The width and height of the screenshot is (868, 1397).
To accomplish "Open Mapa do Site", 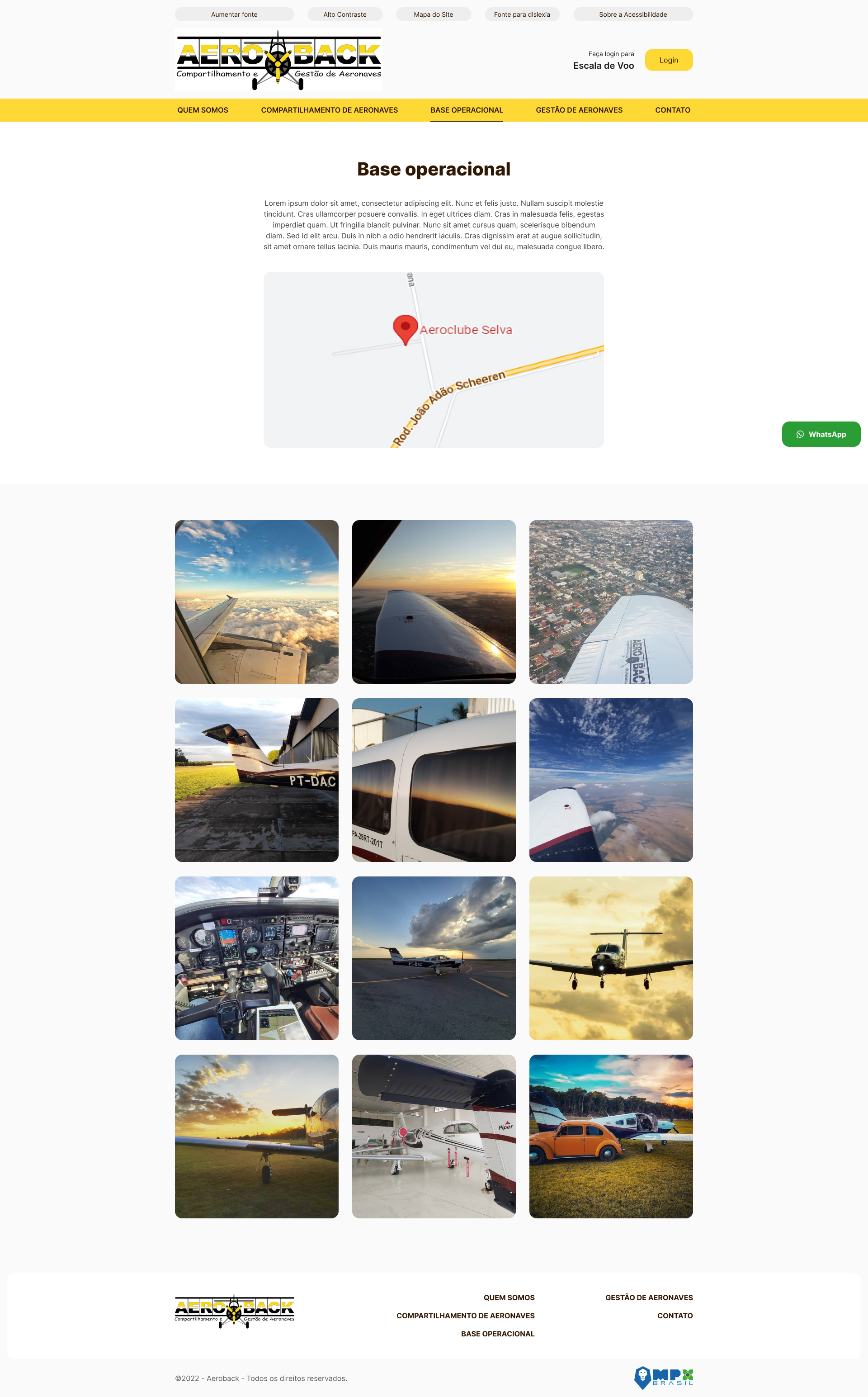I will (x=433, y=14).
